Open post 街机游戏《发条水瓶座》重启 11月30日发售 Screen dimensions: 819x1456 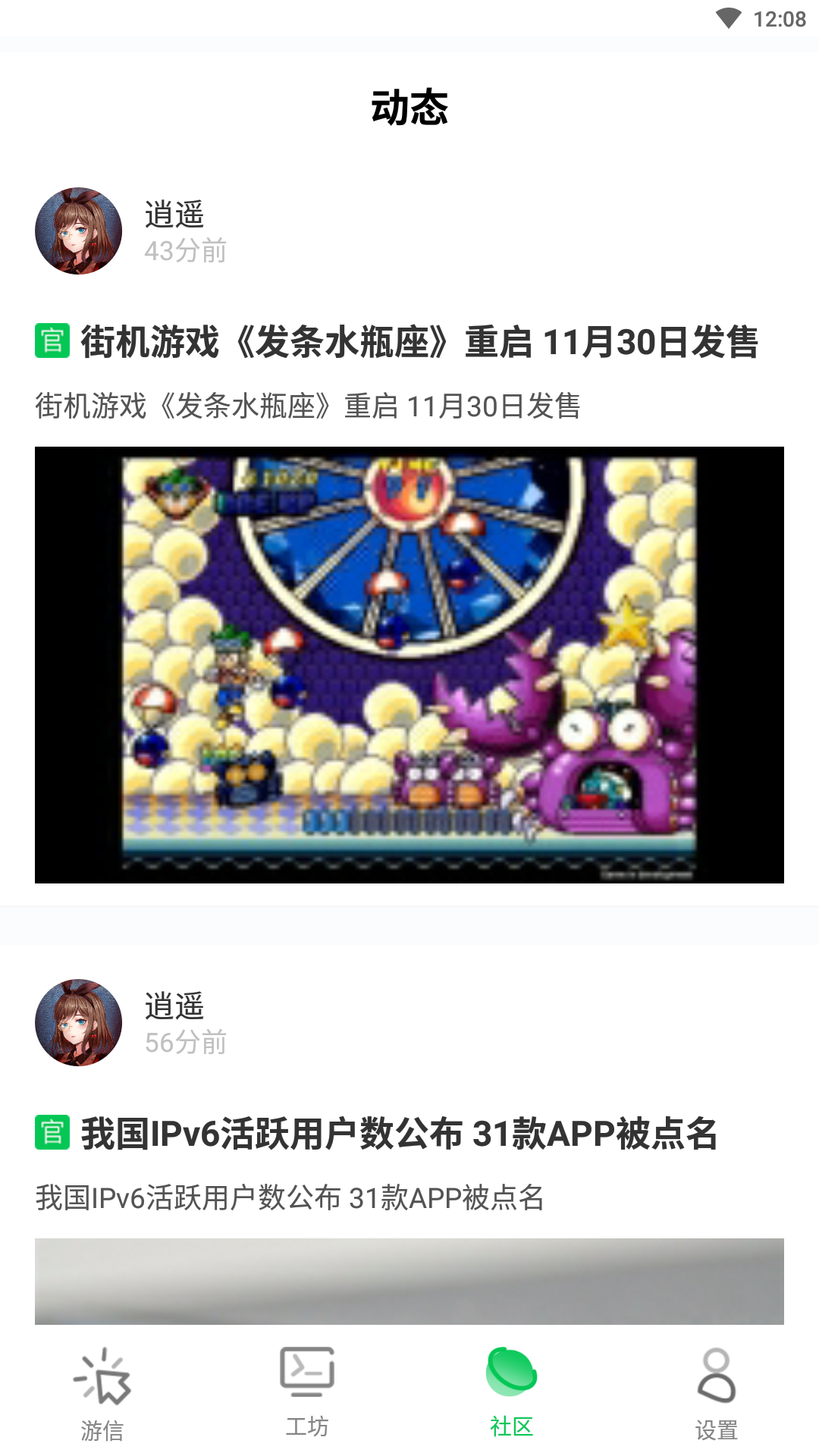point(419,342)
